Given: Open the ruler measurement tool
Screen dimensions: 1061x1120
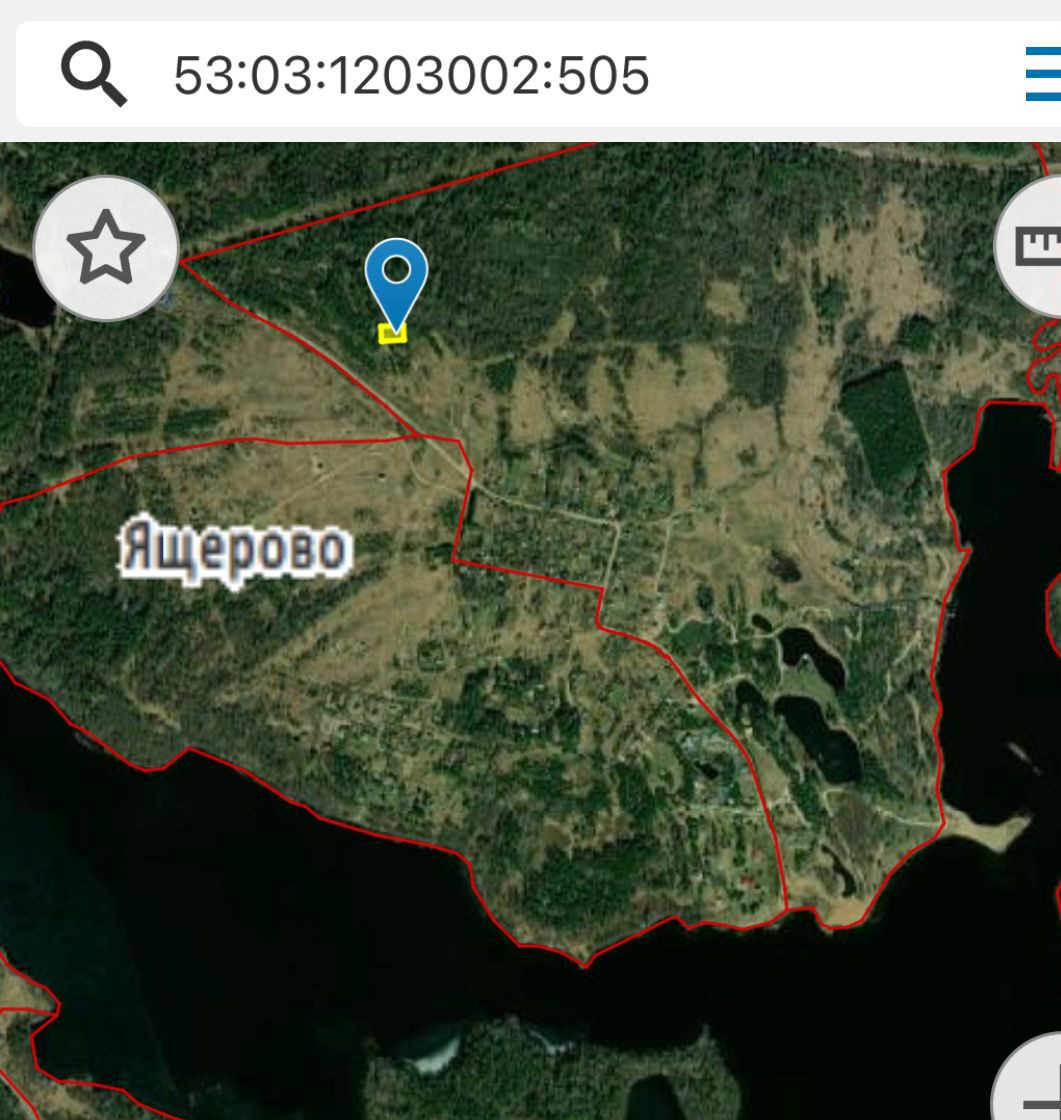Looking at the screenshot, I should click(x=1035, y=246).
